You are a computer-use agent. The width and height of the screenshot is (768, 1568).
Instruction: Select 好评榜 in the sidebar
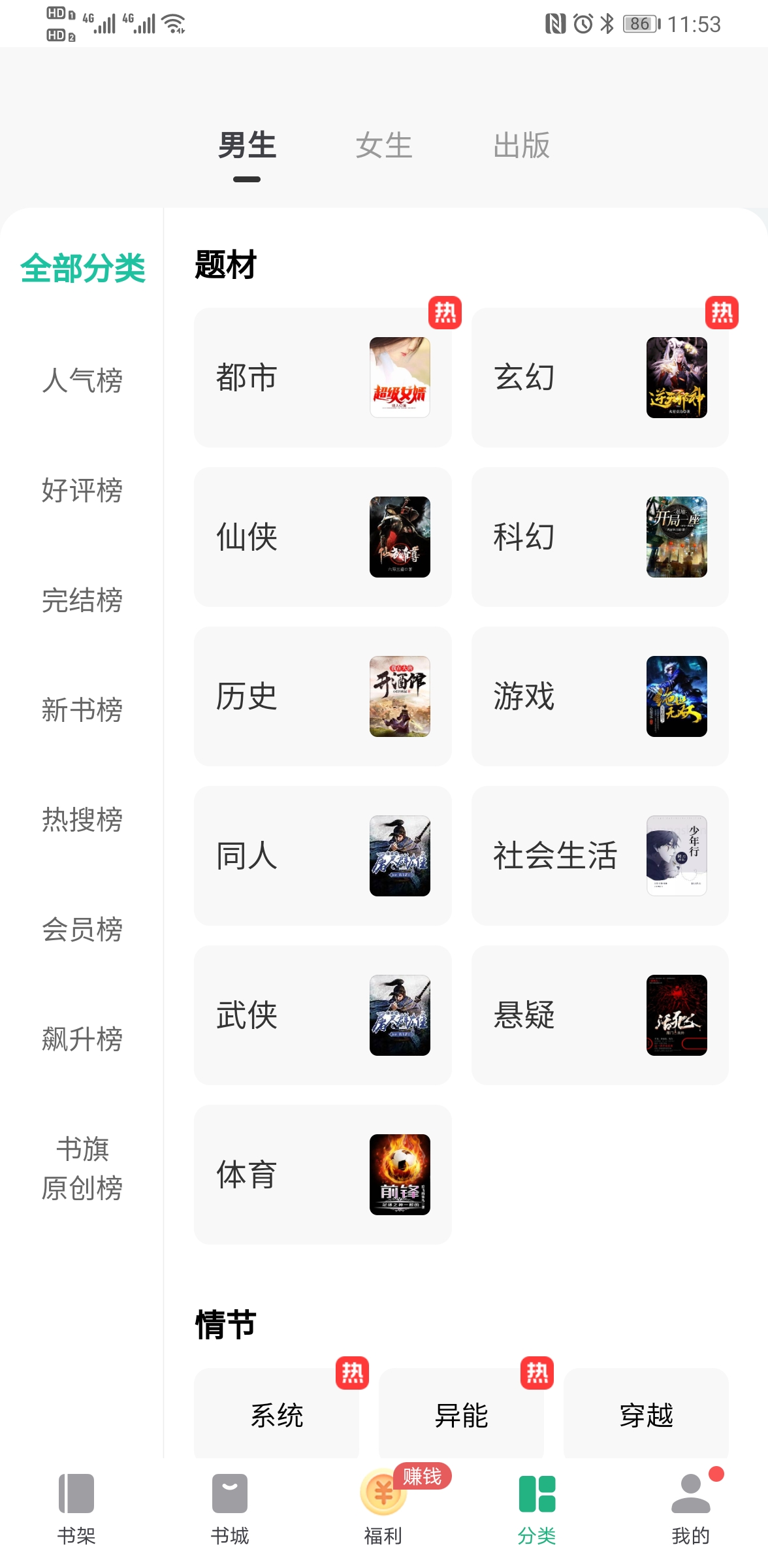click(x=82, y=490)
